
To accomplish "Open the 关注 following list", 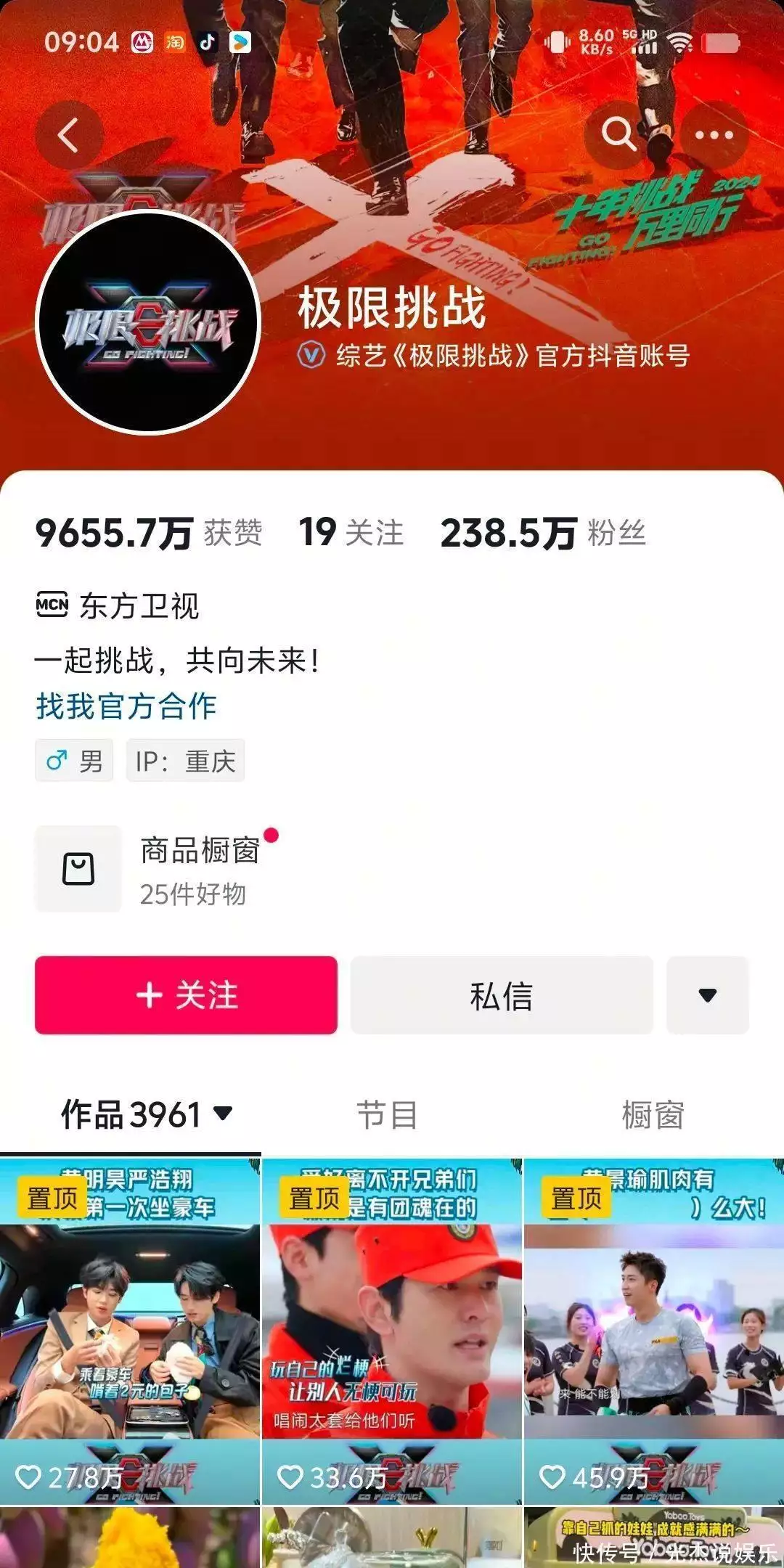I will [x=351, y=533].
